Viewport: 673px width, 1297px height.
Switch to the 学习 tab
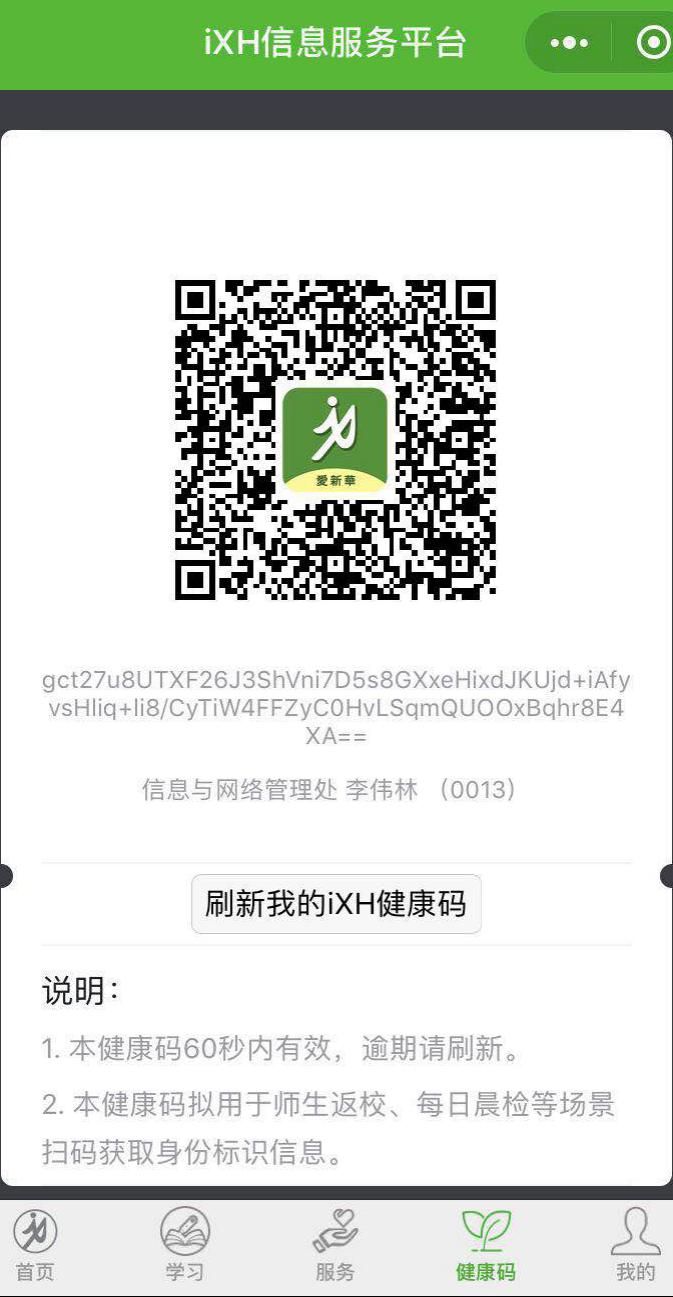185,1244
